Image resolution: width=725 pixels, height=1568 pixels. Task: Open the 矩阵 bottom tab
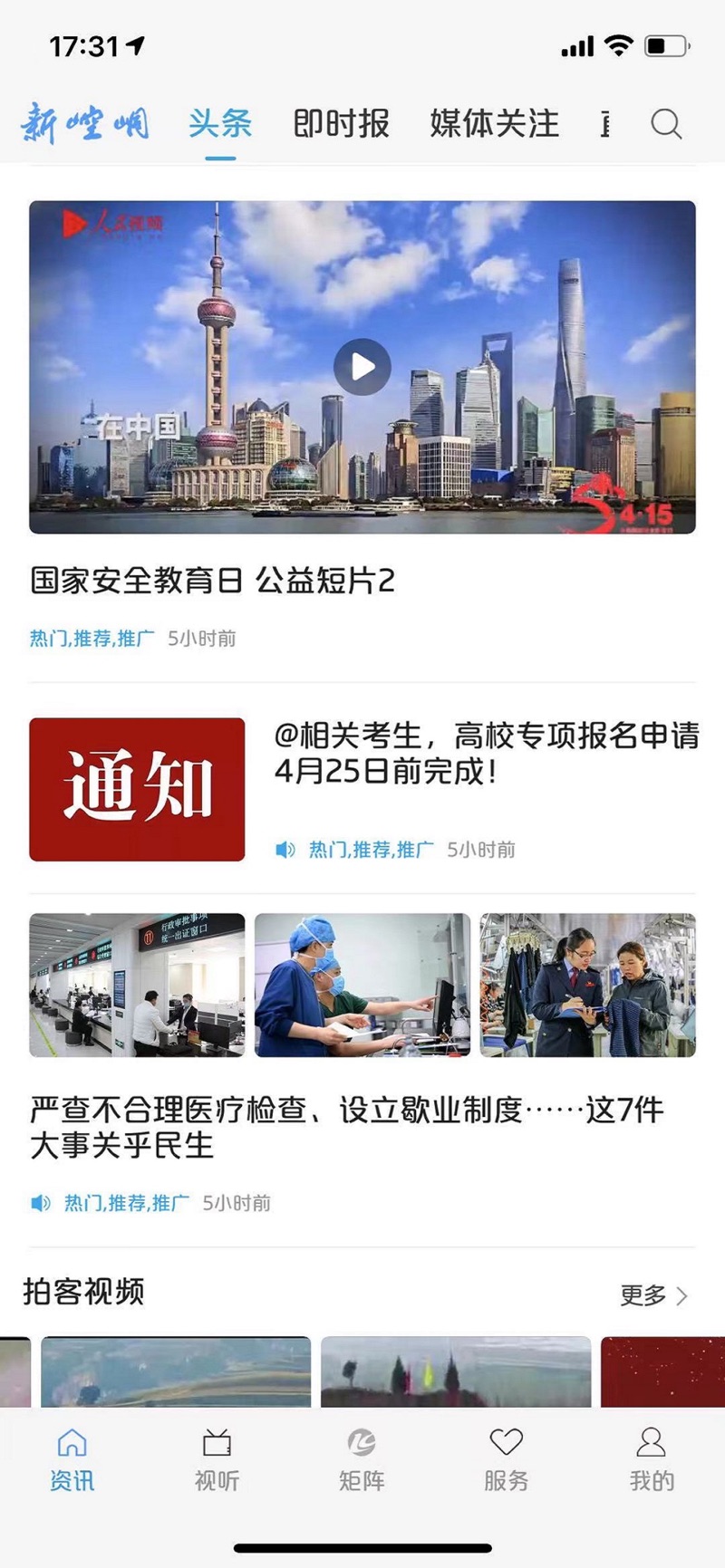click(362, 1459)
